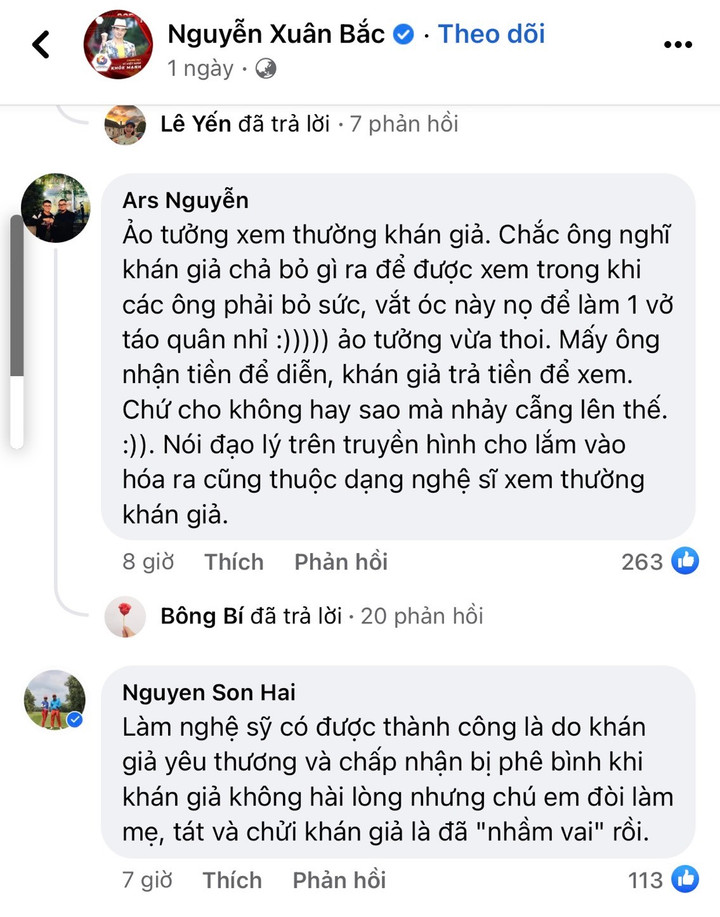
Task: Reply to Nguyen Son Hai's comment
Action: point(339,880)
